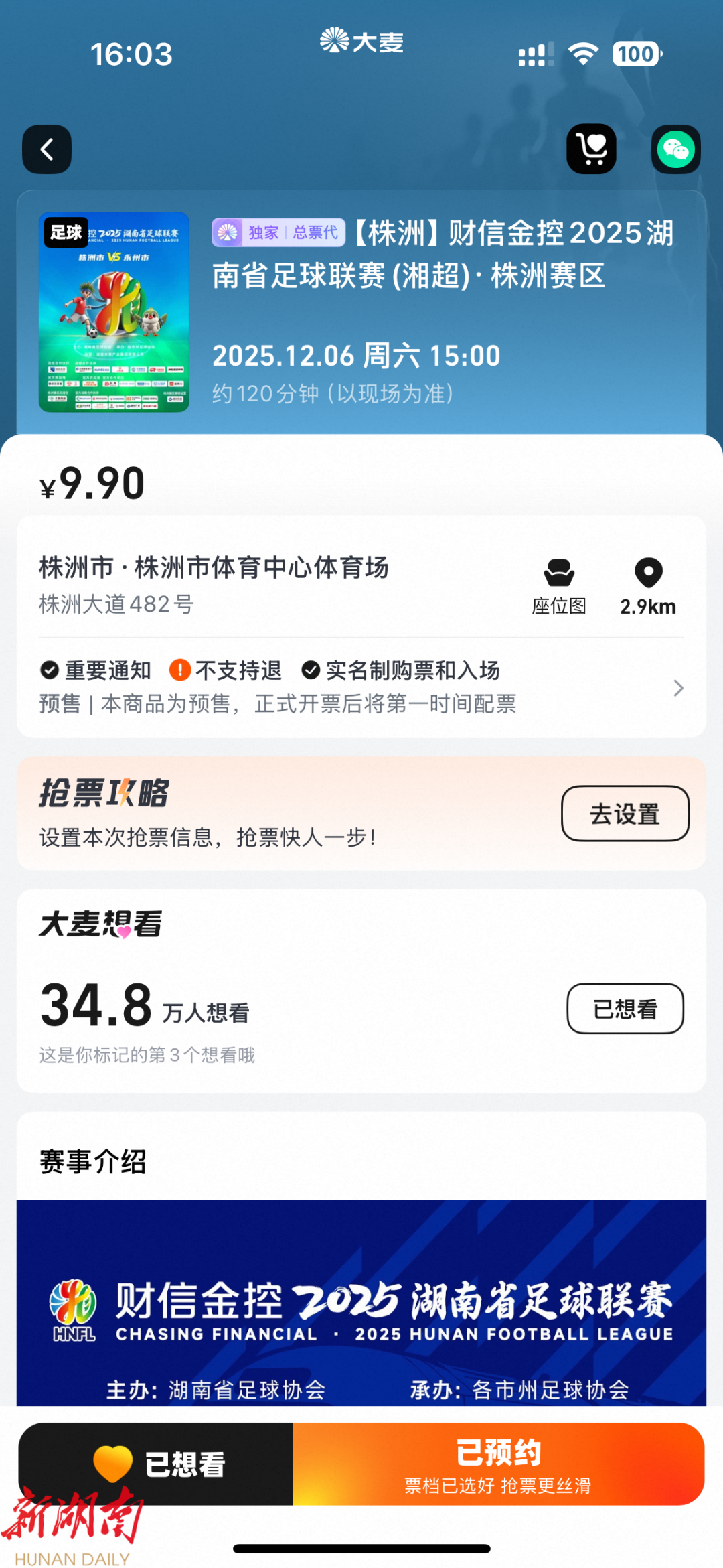Go back using the arrow icon
The height and width of the screenshot is (1568, 723).
[47, 149]
